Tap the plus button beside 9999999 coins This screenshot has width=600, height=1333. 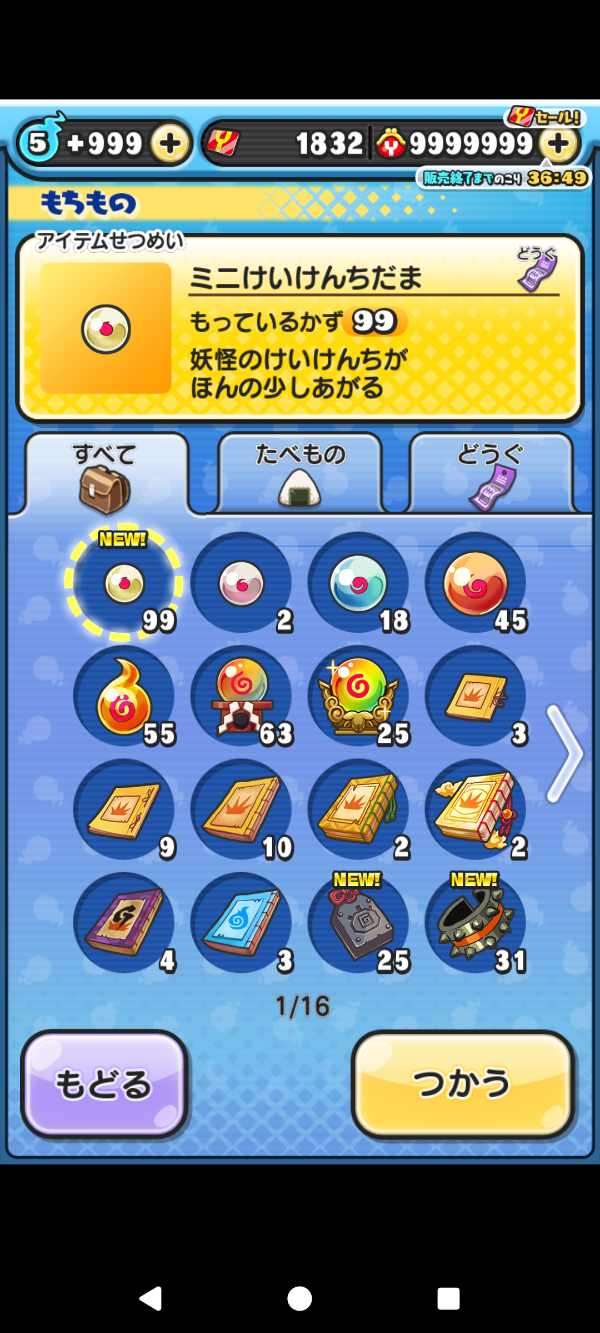[x=559, y=144]
